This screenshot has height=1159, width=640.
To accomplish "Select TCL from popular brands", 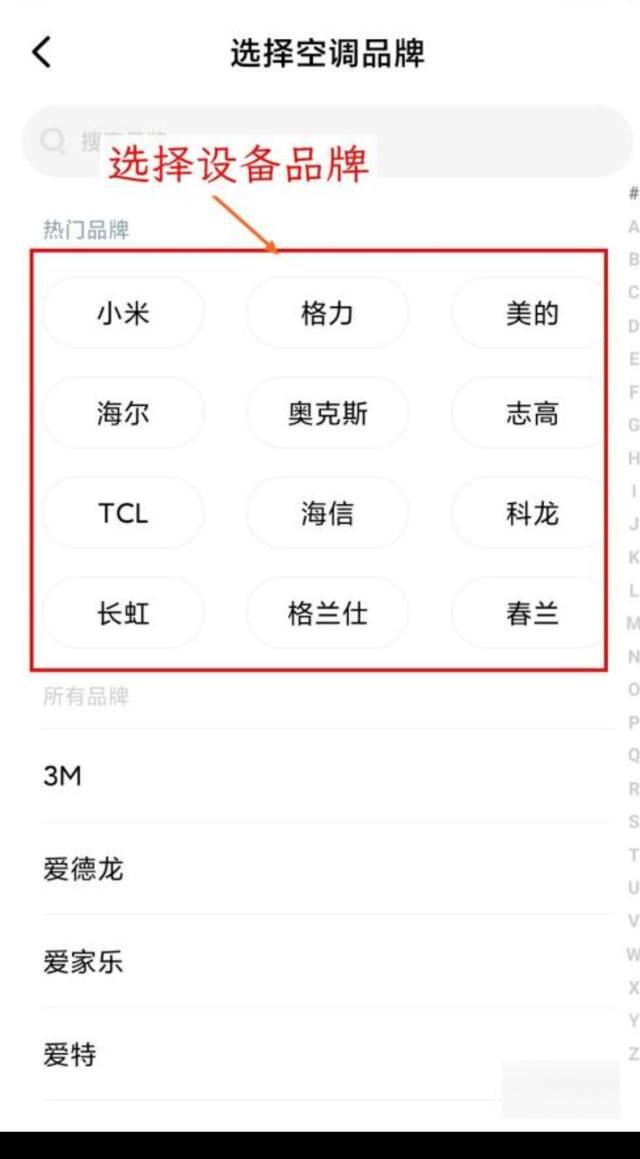I will tap(123, 512).
